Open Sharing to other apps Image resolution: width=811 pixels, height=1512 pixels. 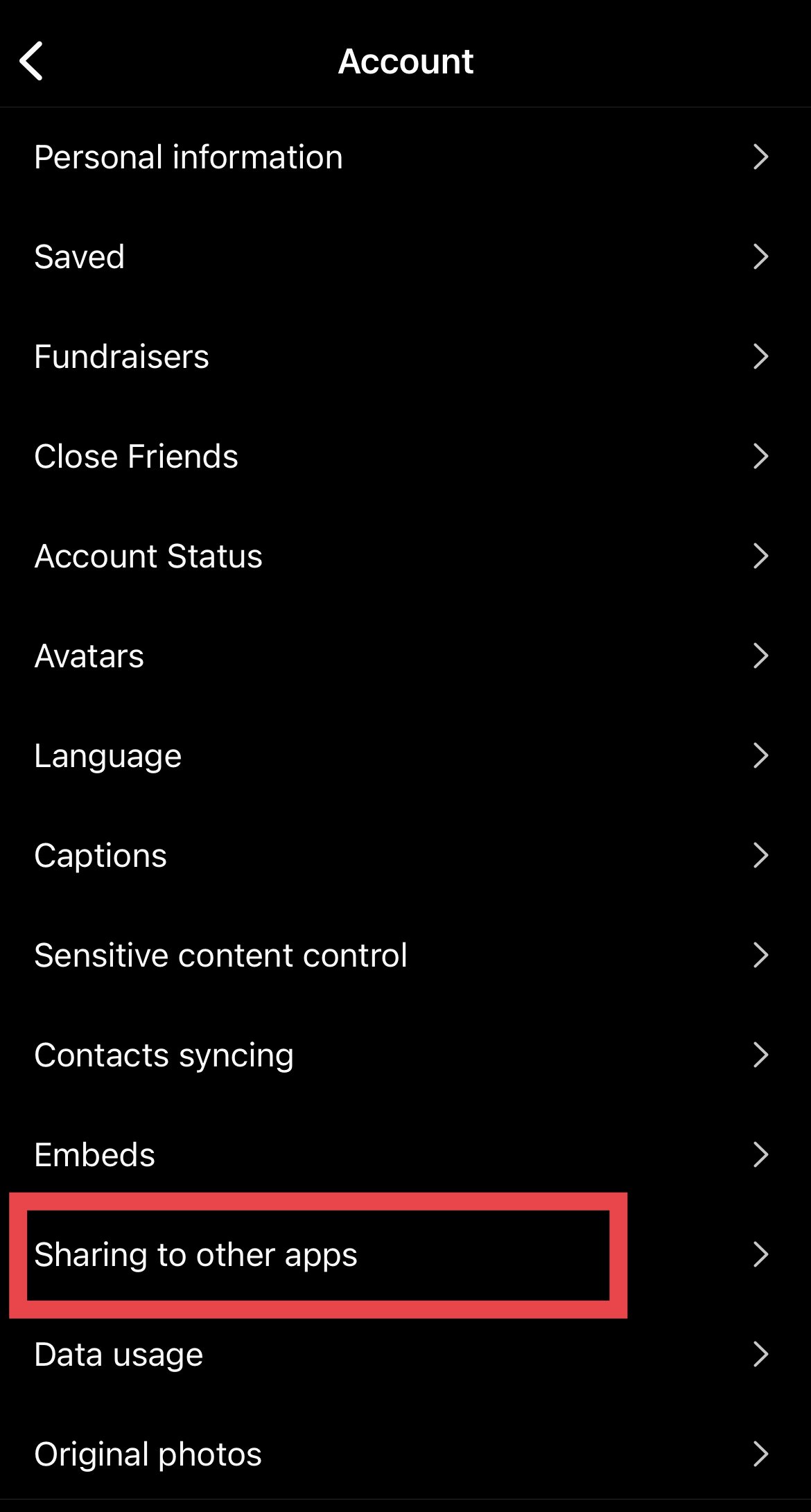click(x=196, y=1254)
